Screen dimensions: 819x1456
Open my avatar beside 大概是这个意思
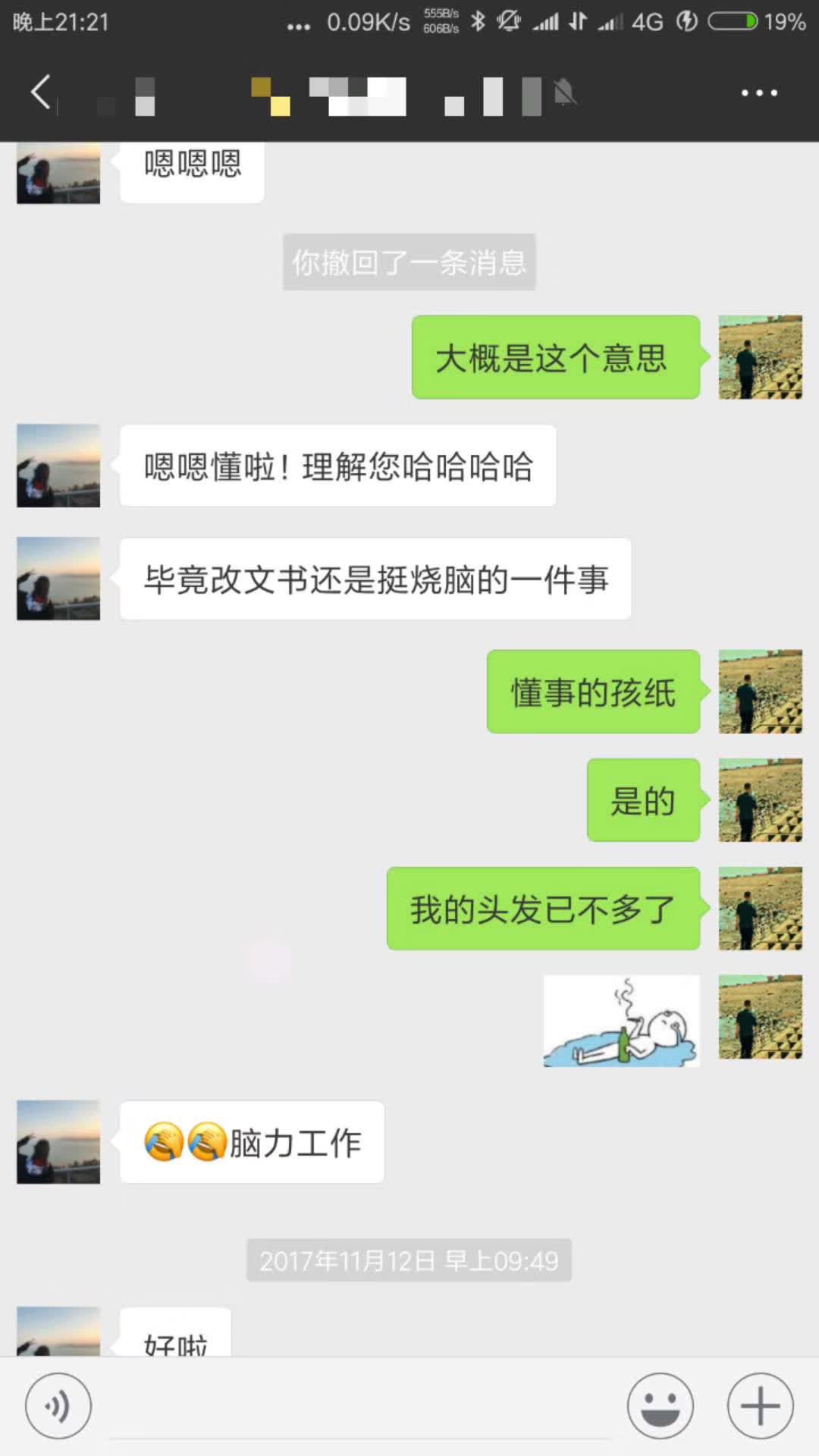pos(760,357)
